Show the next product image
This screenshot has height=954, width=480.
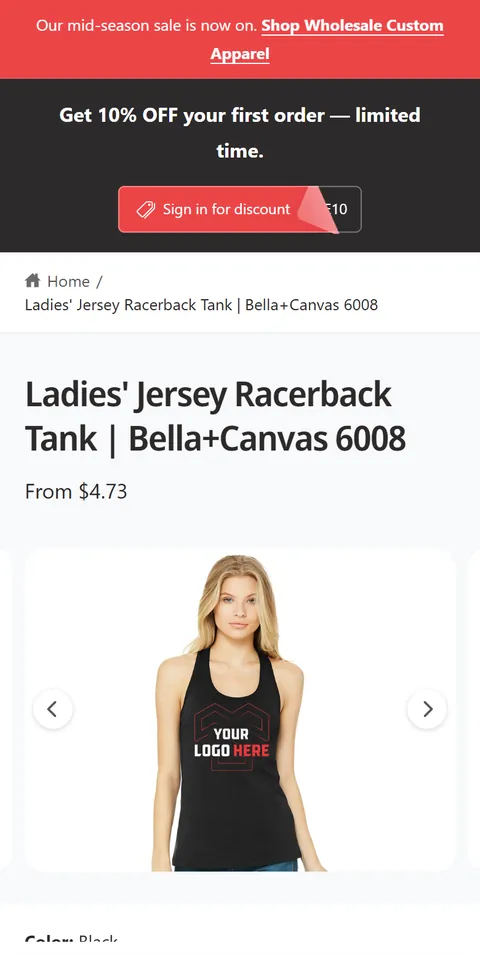click(x=427, y=709)
